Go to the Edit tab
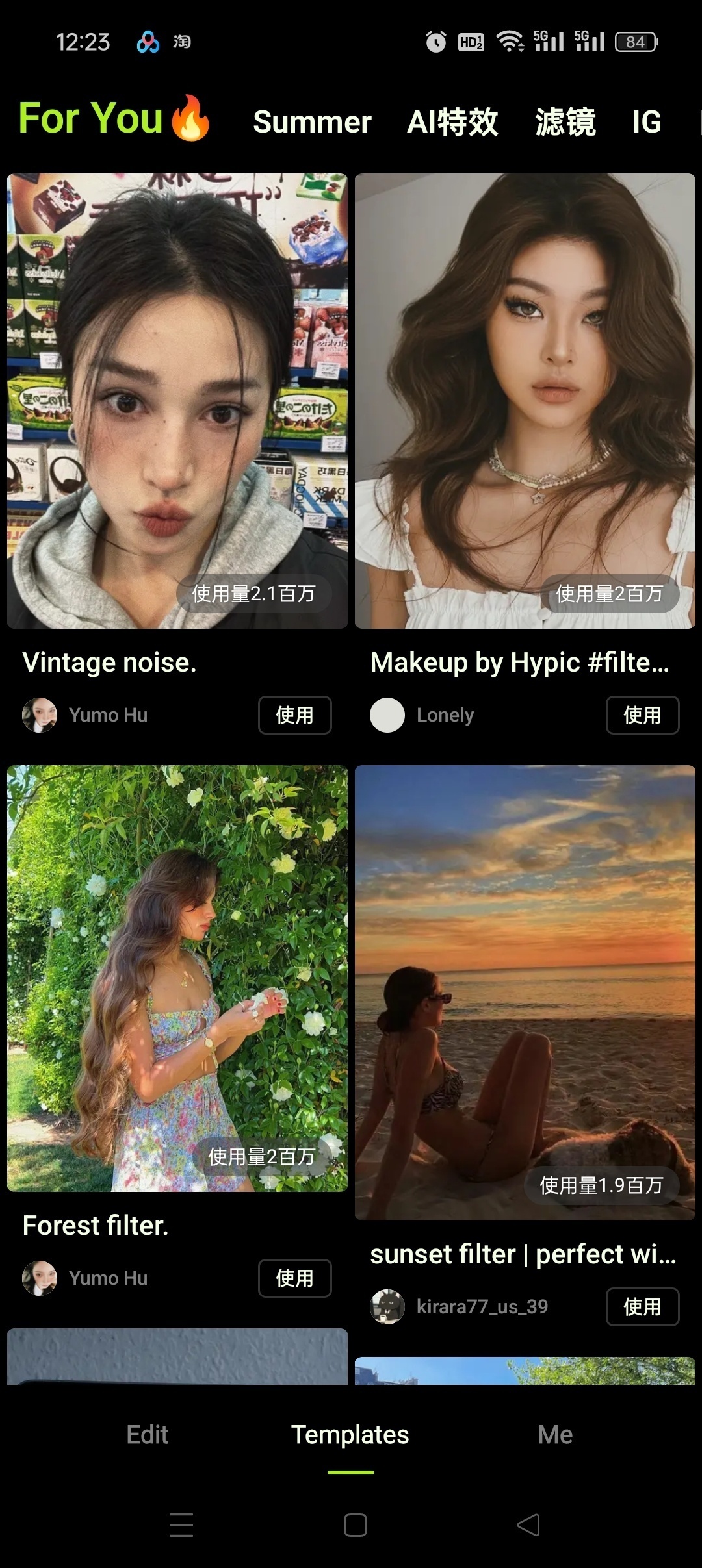The height and width of the screenshot is (1568, 702). (x=148, y=1435)
